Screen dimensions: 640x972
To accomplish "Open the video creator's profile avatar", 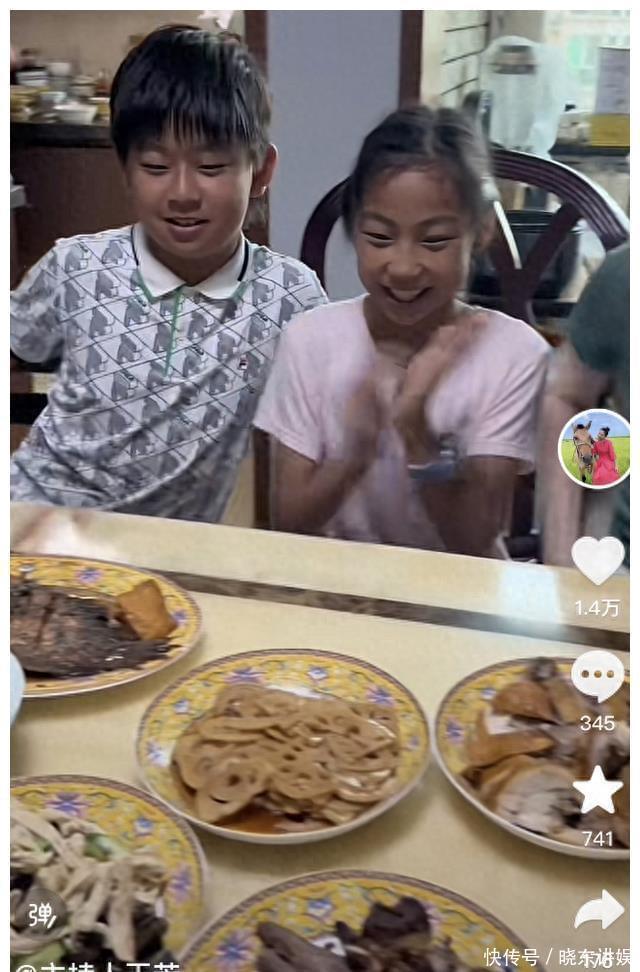I will pyautogui.click(x=594, y=449).
